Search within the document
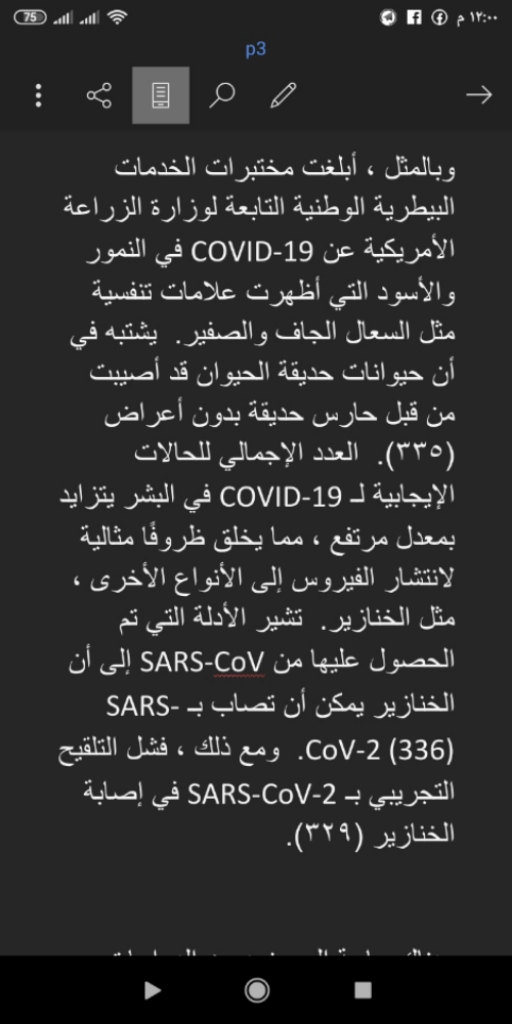The image size is (512, 1024). 221,95
